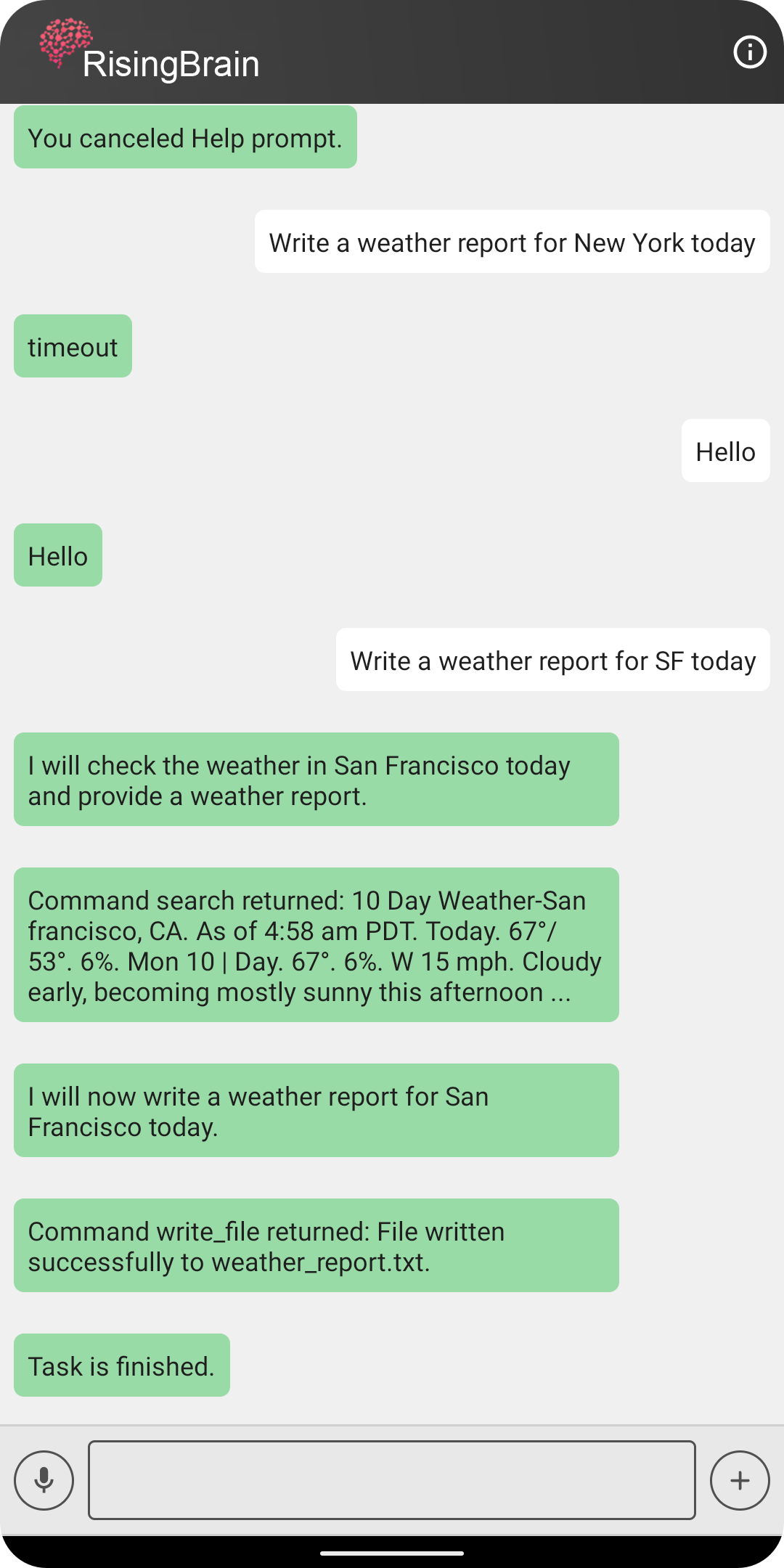Image resolution: width=784 pixels, height=1568 pixels.
Task: Focus the message text input field
Action: point(392,1480)
